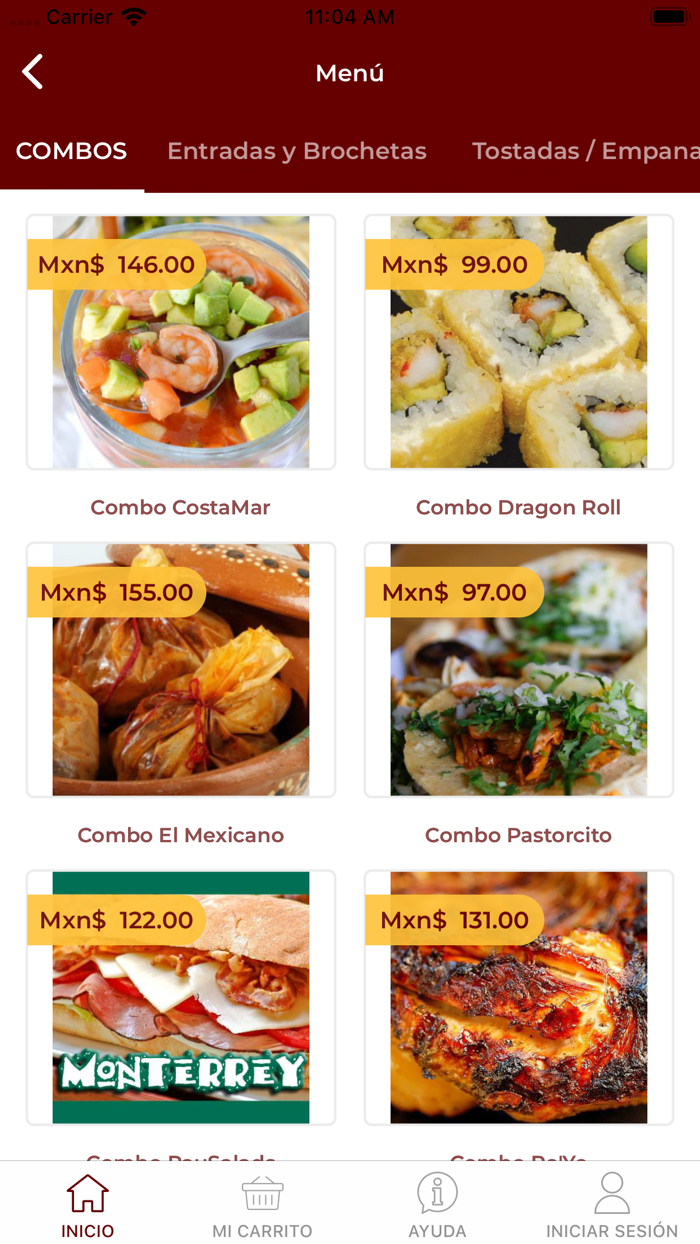Image resolution: width=700 pixels, height=1244 pixels.
Task: Tap Iniciar Sesión to log in
Action: pos(612,1205)
